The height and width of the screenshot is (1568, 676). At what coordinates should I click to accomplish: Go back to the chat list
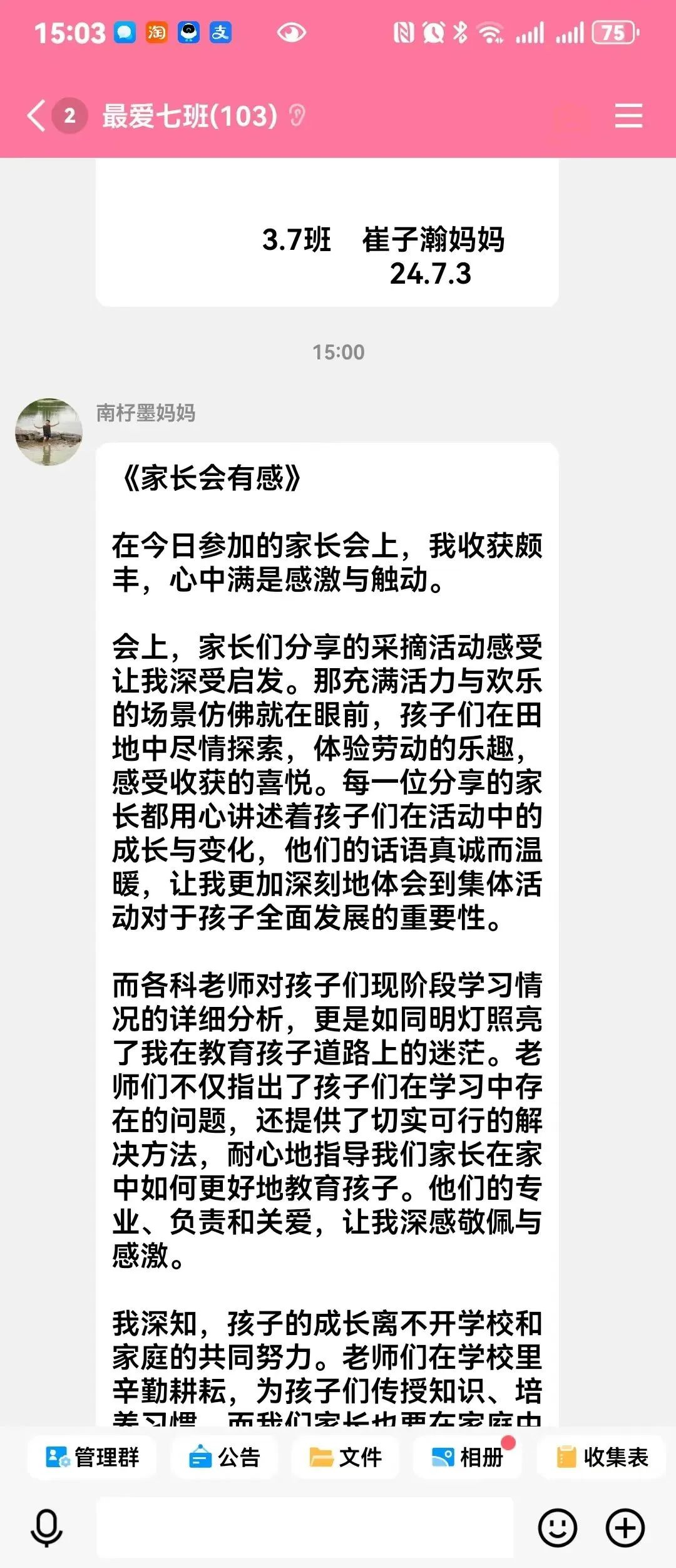38,116
